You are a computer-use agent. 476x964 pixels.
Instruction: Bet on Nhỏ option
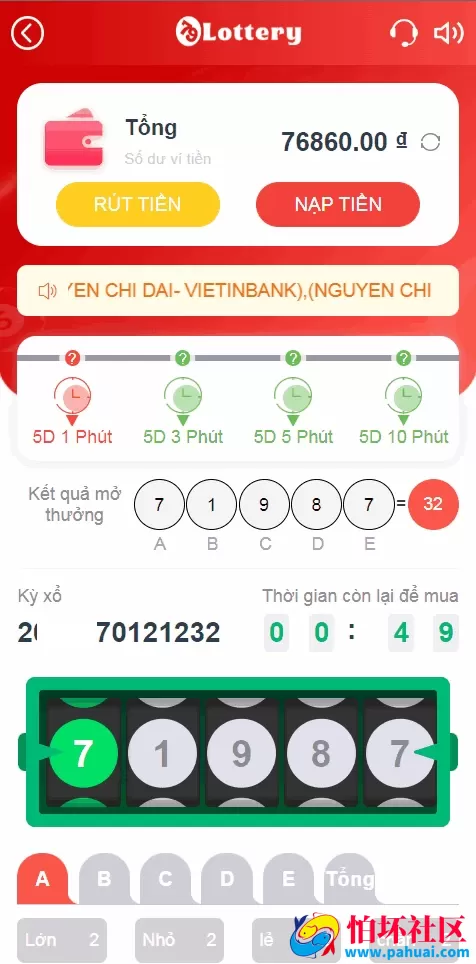click(180, 940)
